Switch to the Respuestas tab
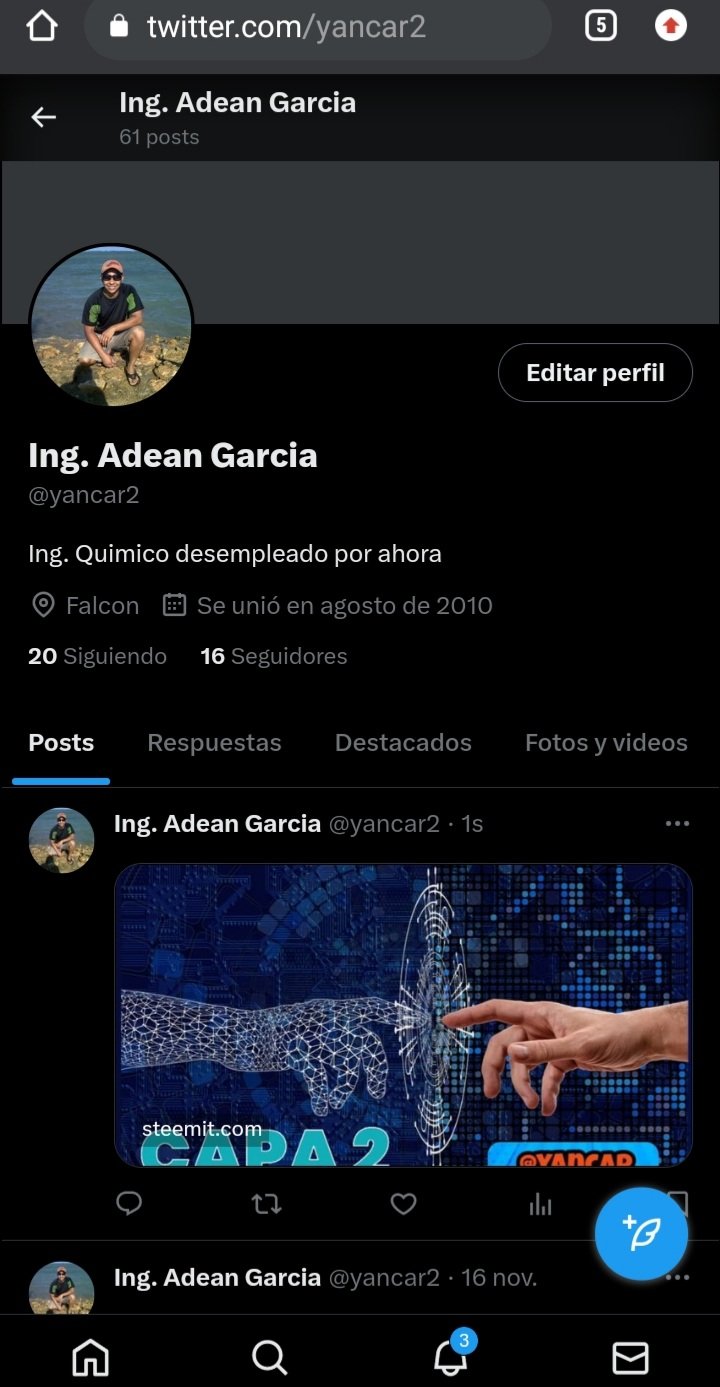The image size is (720, 1387). 214,743
